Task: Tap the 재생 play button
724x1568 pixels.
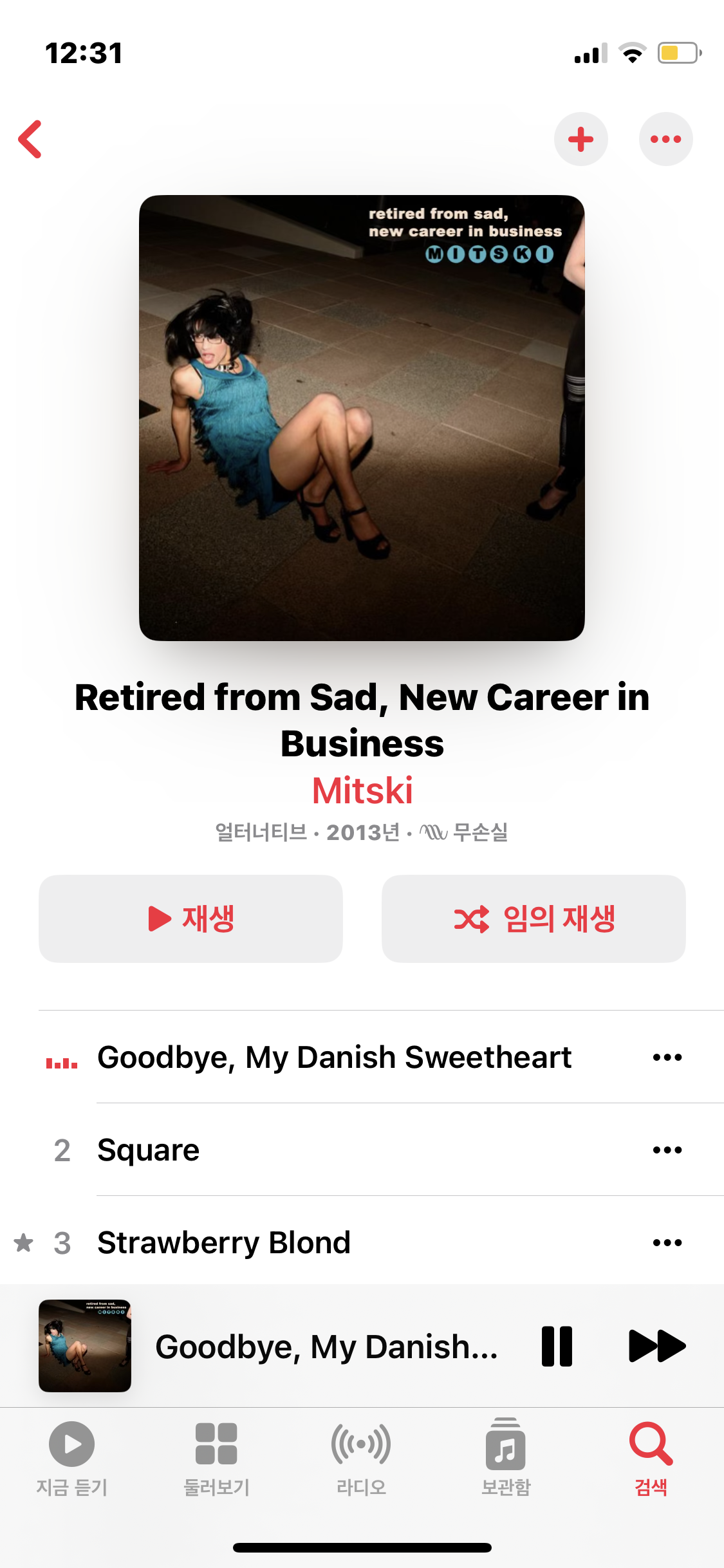Action: pyautogui.click(x=190, y=919)
